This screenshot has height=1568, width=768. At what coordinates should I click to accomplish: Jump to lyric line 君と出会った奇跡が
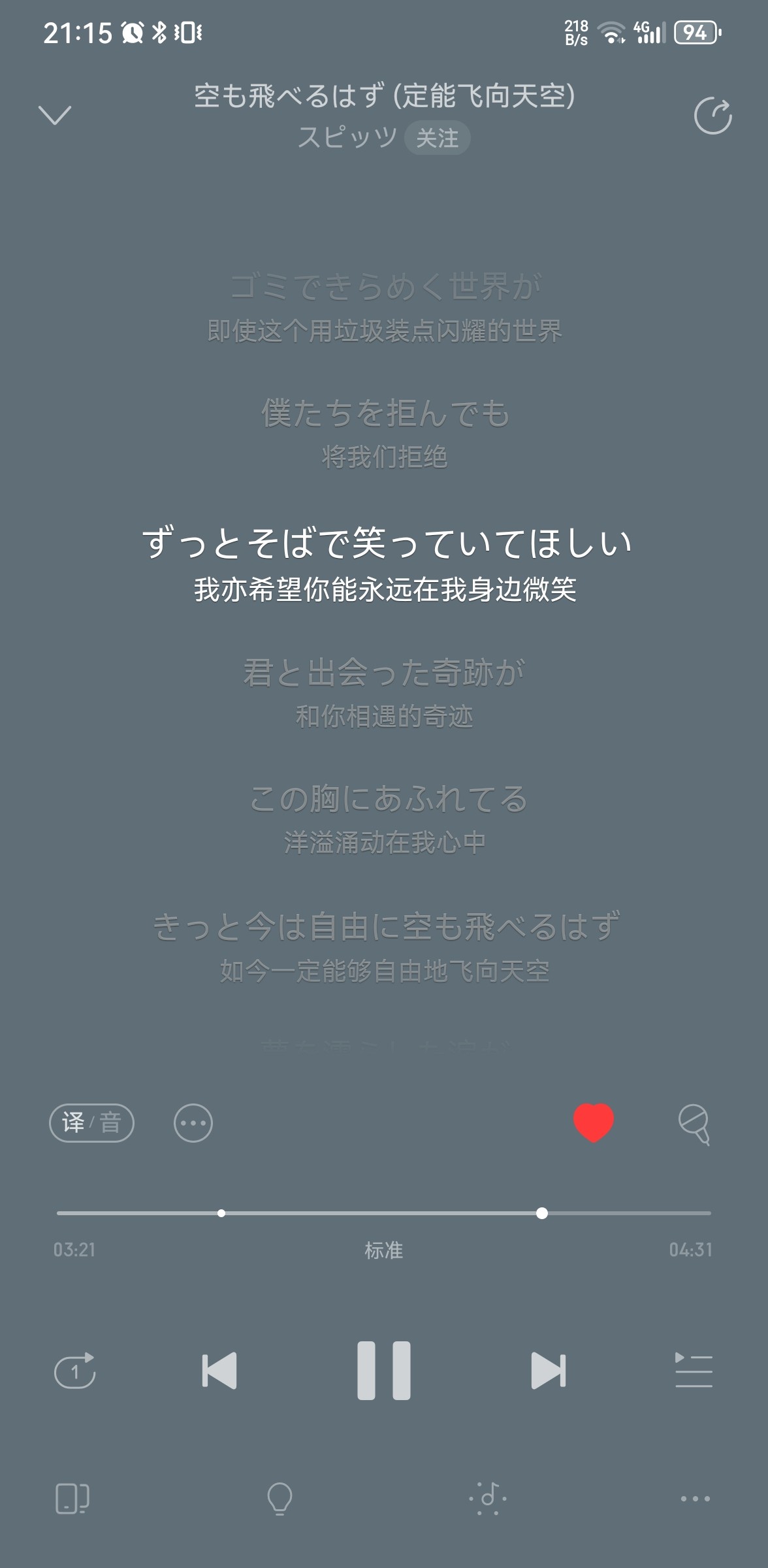[384, 672]
